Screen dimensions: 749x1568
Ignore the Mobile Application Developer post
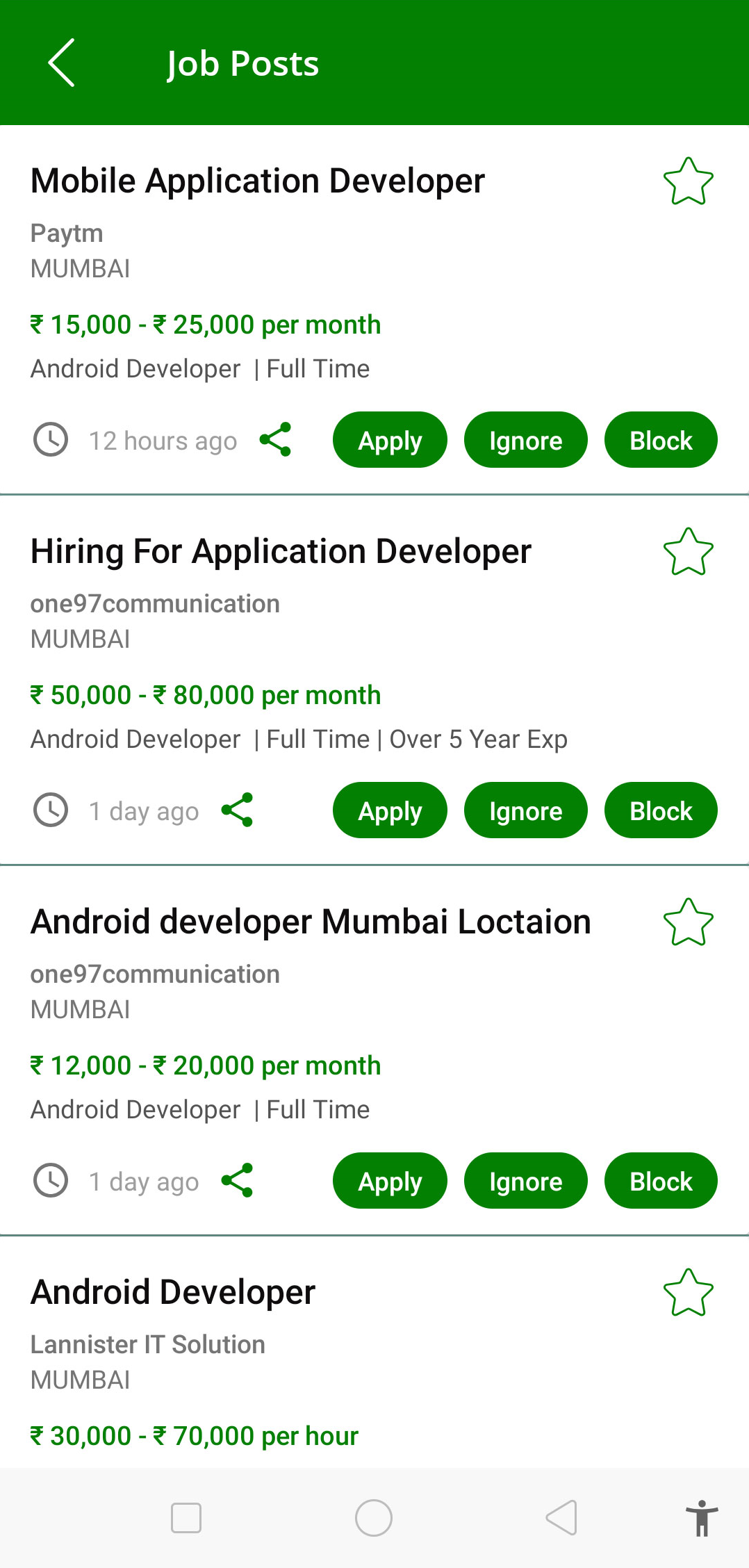point(526,440)
